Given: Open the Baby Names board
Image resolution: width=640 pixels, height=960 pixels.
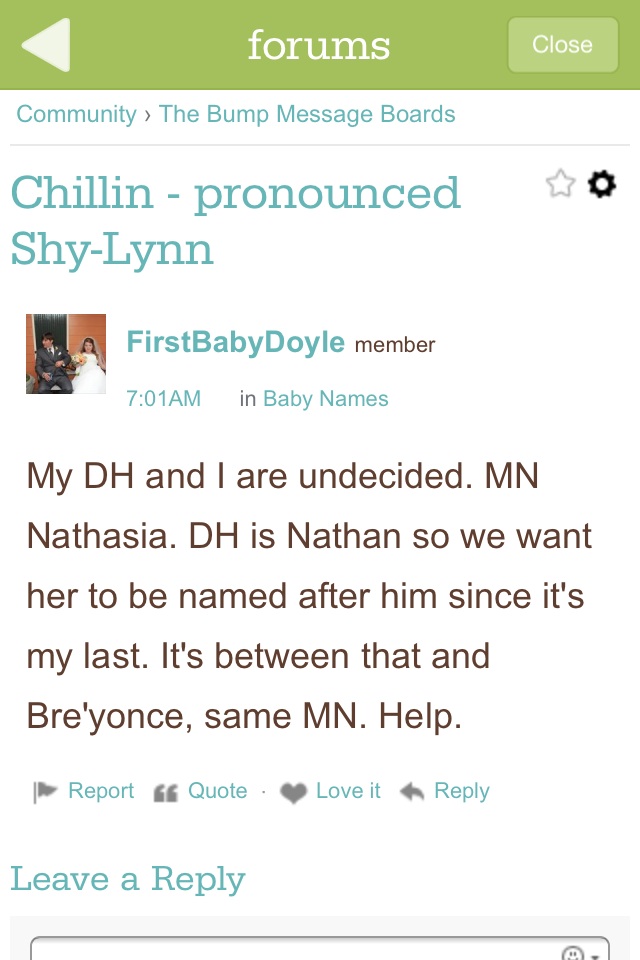Looking at the screenshot, I should (x=325, y=399).
